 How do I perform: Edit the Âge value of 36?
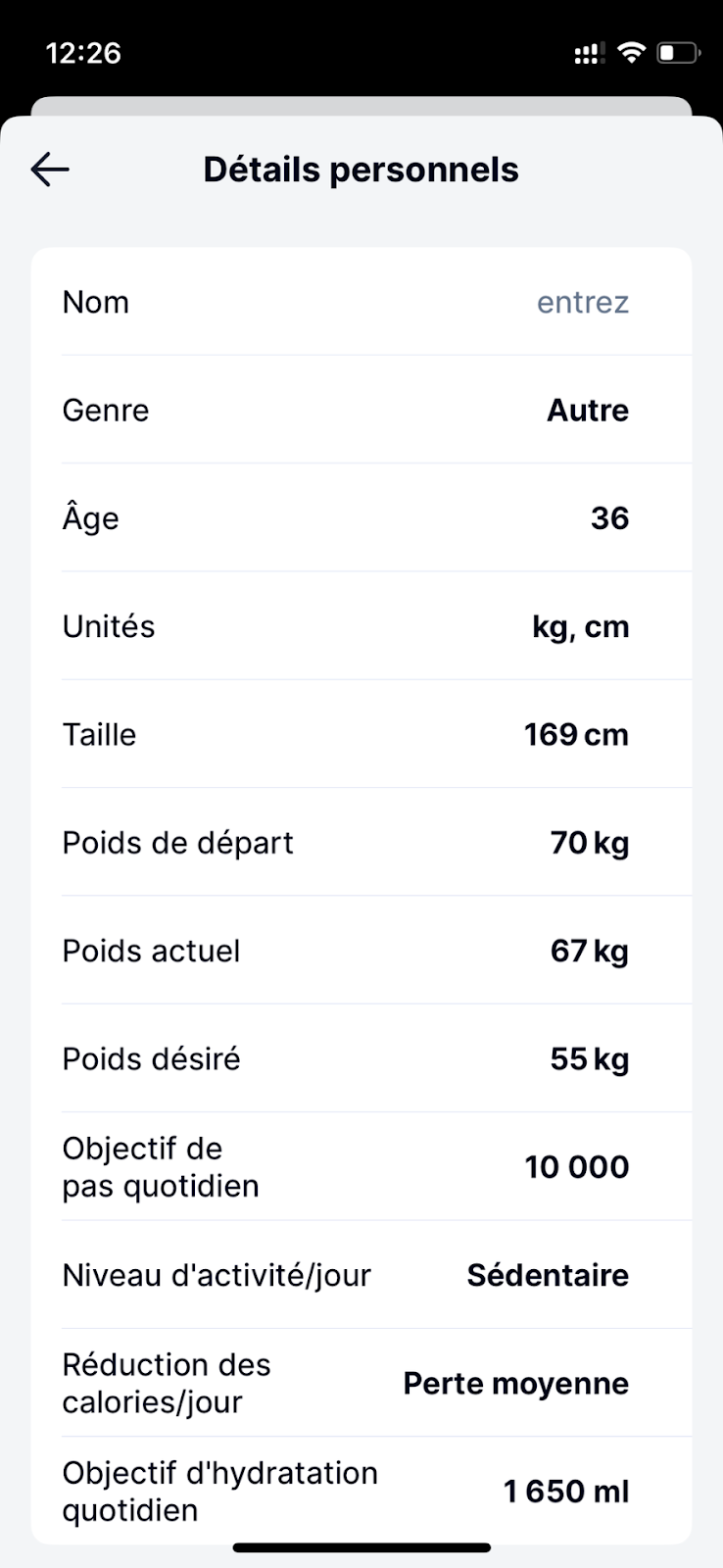tap(361, 517)
